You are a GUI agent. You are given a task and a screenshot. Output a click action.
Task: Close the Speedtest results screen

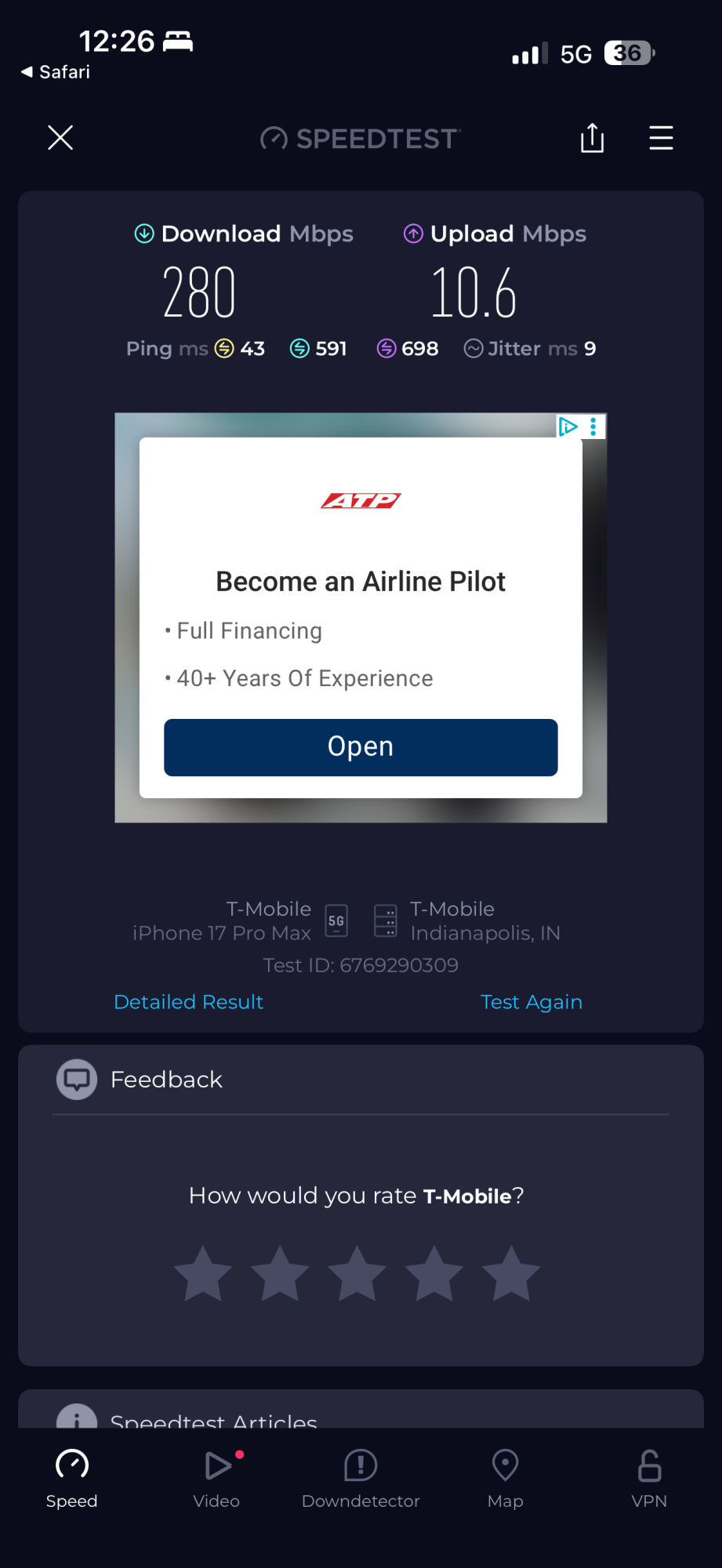pyautogui.click(x=60, y=138)
